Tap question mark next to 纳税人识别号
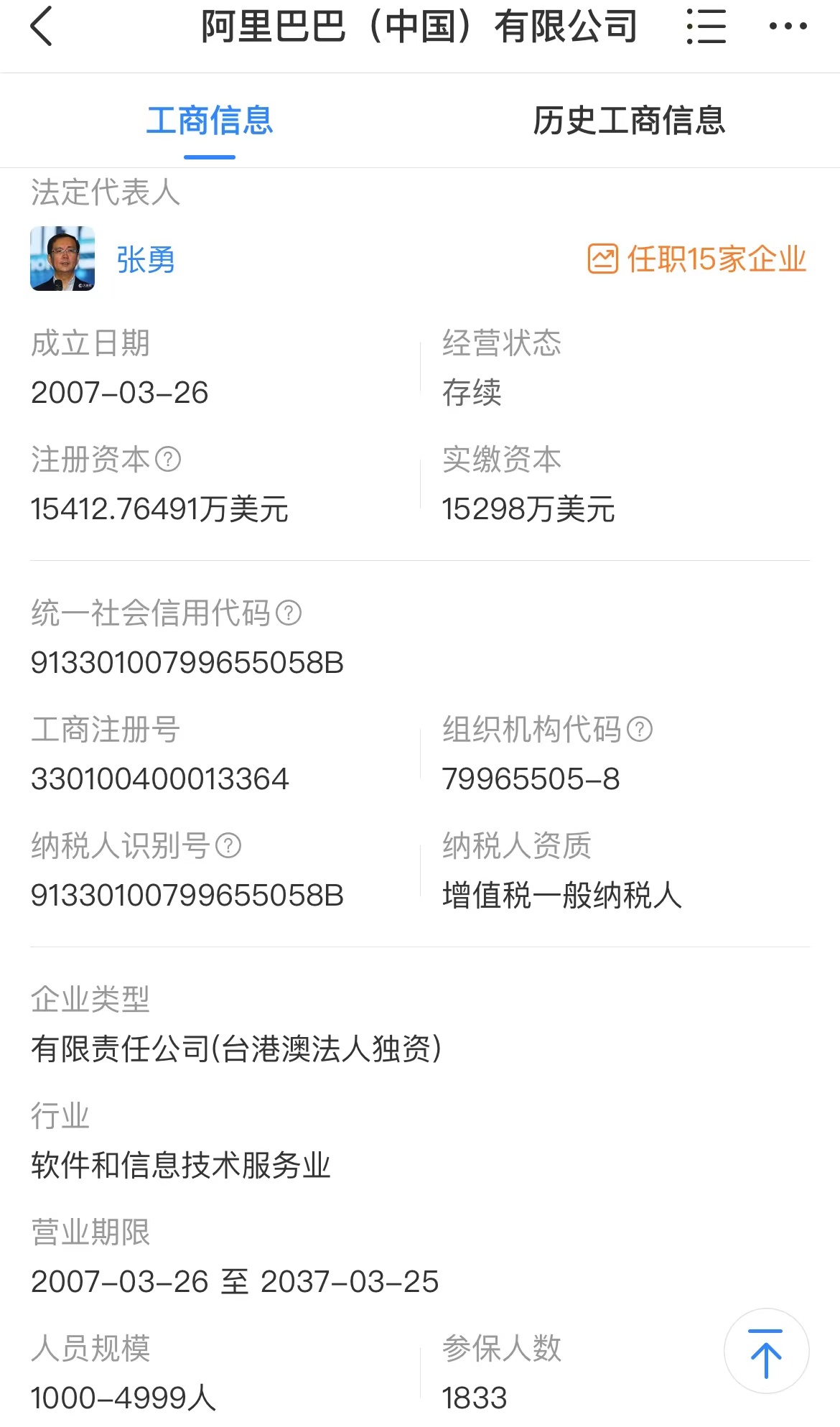 click(228, 845)
